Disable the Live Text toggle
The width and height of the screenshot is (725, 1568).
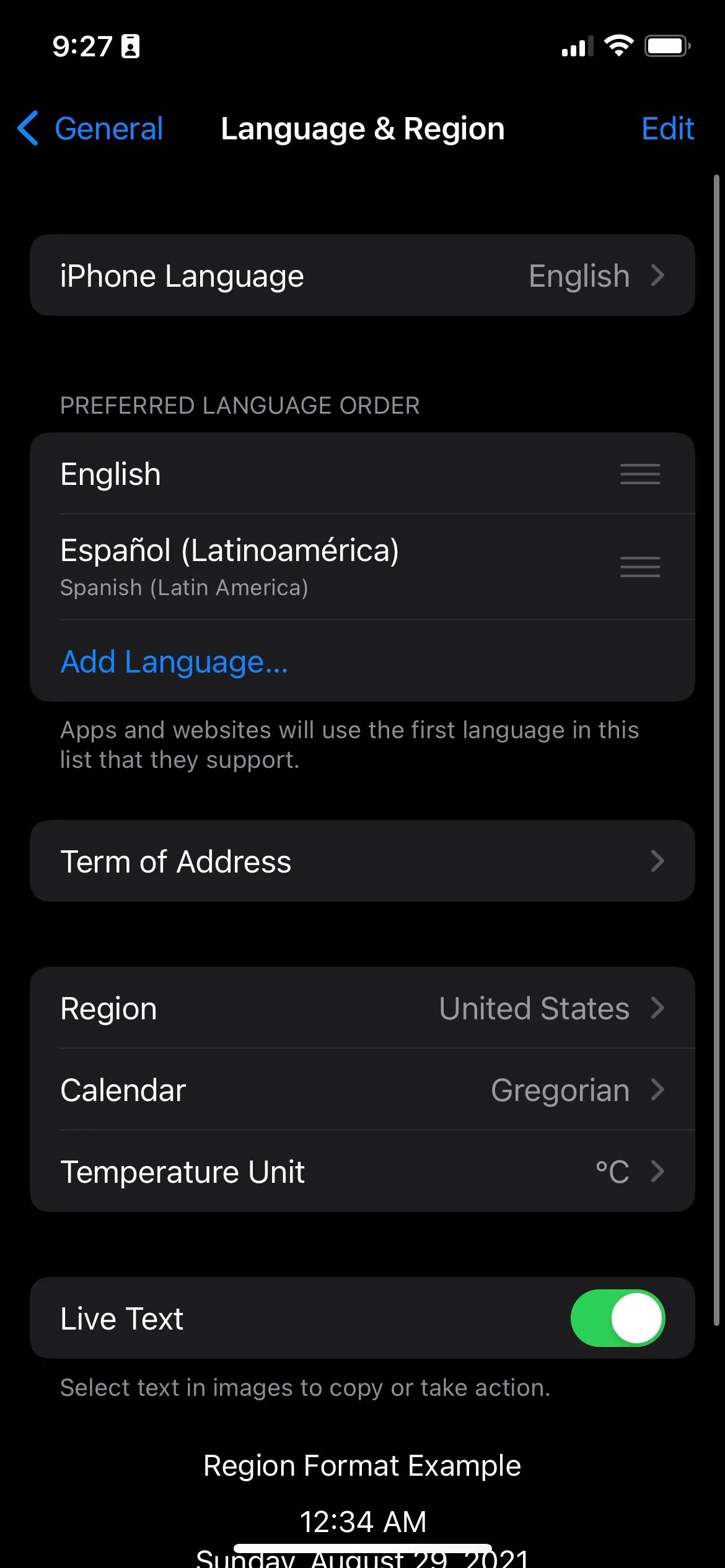pos(618,1318)
